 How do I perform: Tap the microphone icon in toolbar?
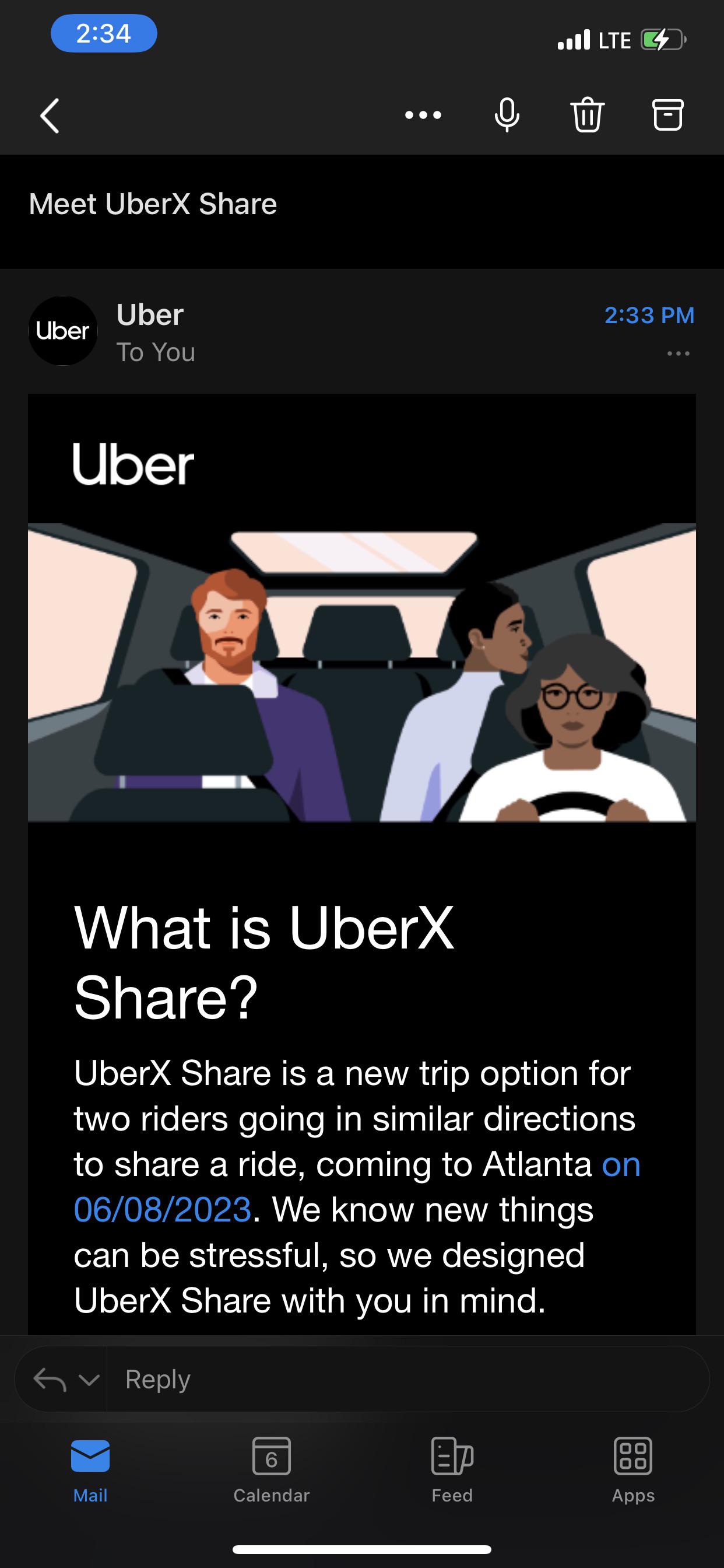[506, 115]
